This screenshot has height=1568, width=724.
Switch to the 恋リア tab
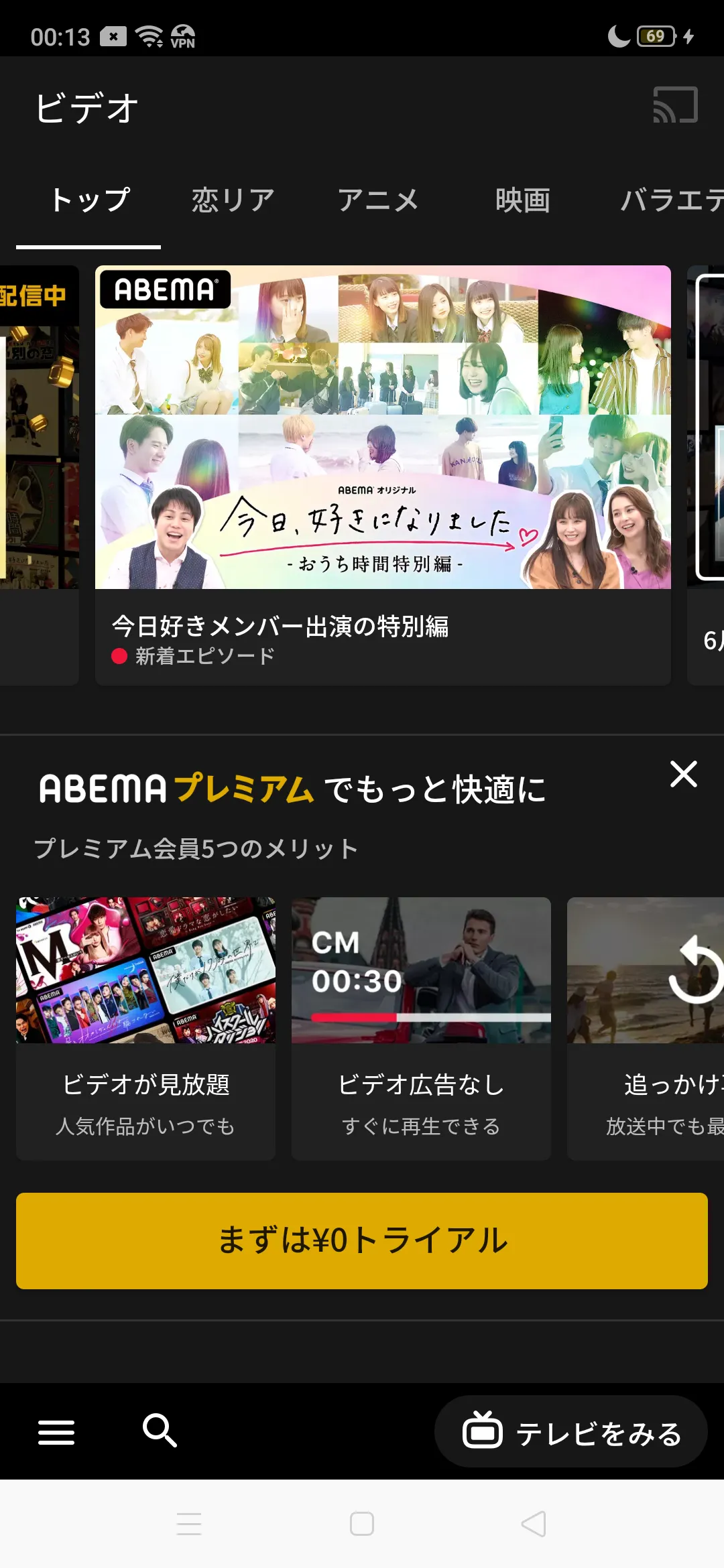233,200
